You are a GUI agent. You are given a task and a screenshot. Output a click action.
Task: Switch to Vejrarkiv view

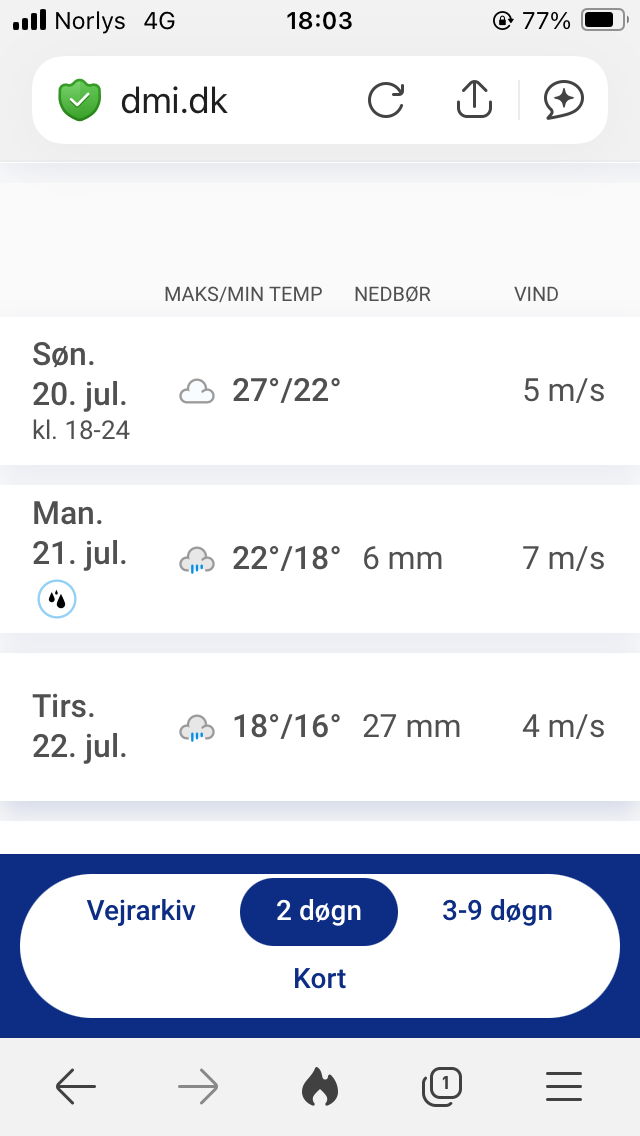coord(141,911)
